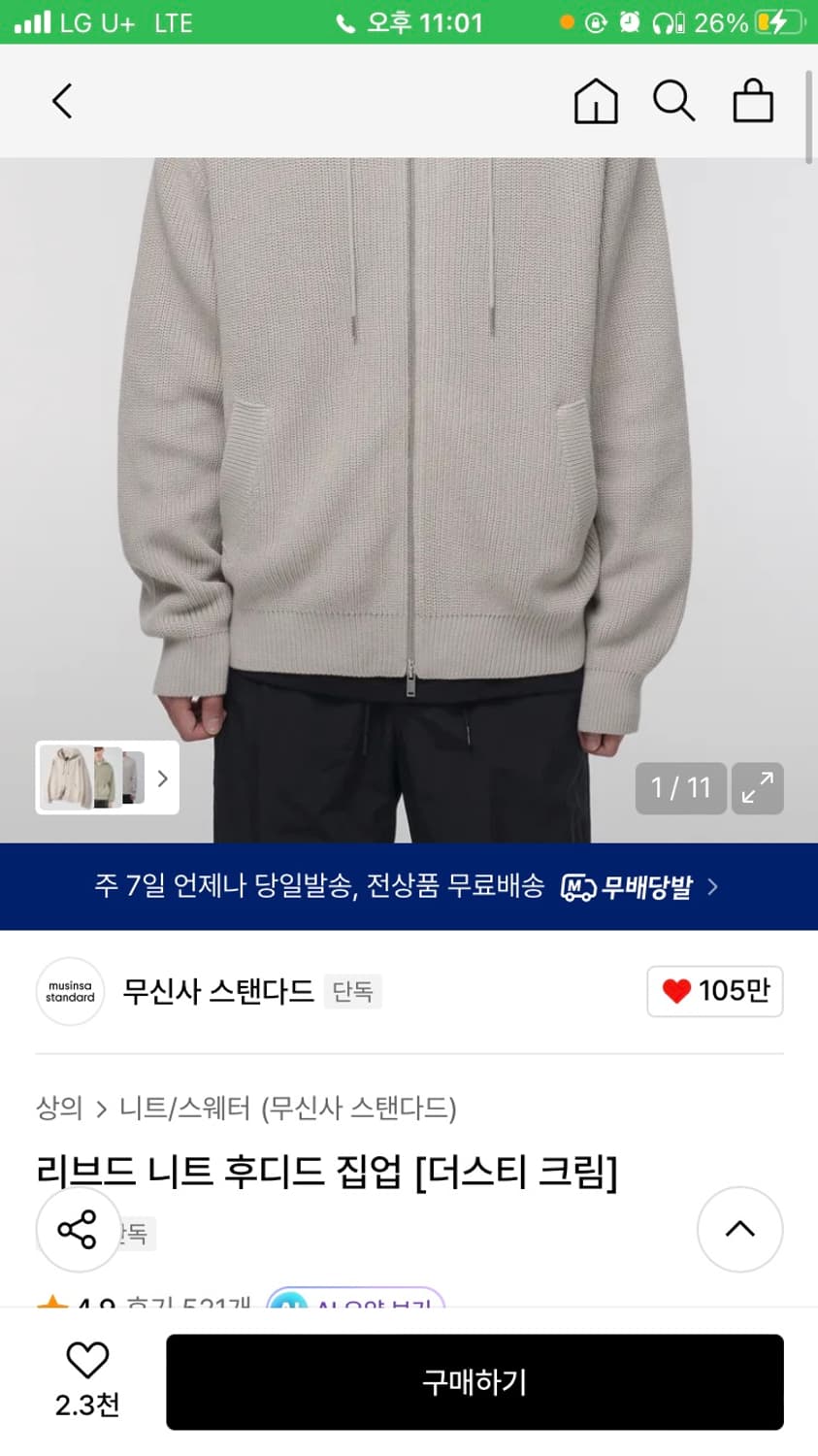Tap the 무배당발 truck delivery icon

point(579,886)
